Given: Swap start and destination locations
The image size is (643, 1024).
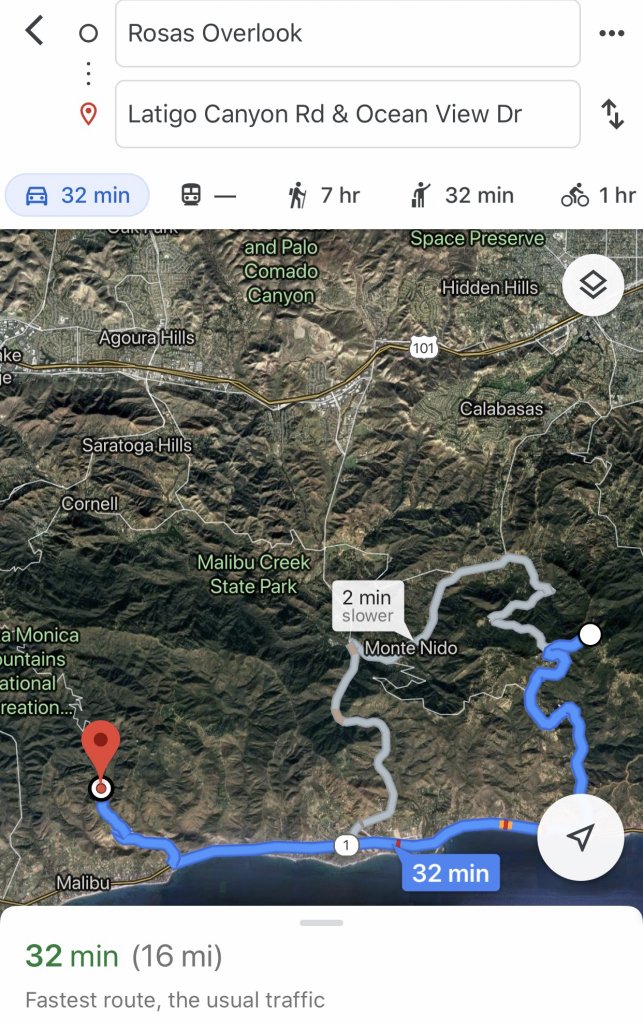Looking at the screenshot, I should tap(612, 114).
